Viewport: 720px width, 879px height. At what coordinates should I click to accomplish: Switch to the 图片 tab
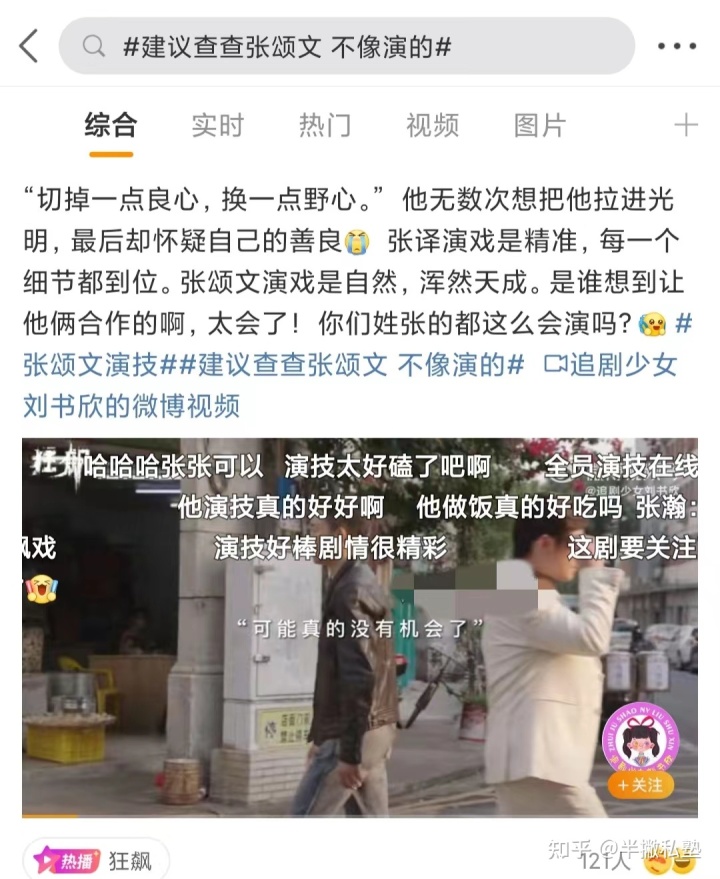click(539, 125)
